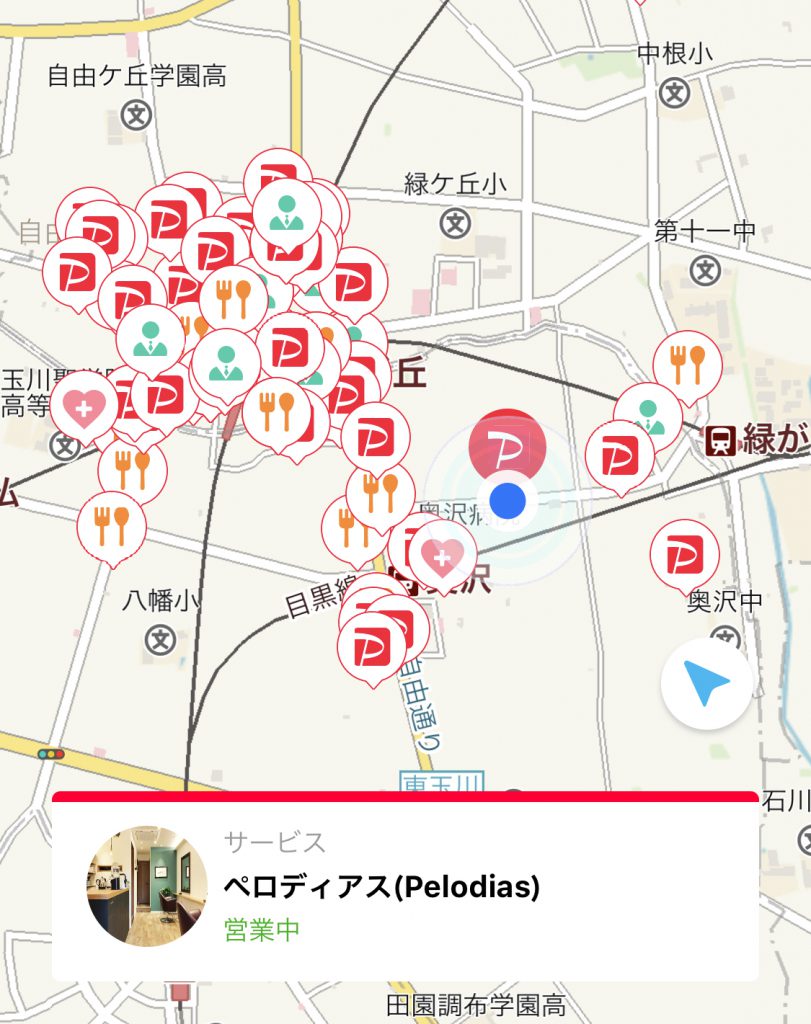
Task: Open the heart pin near 玉川聖学院
Action: [x=83, y=407]
